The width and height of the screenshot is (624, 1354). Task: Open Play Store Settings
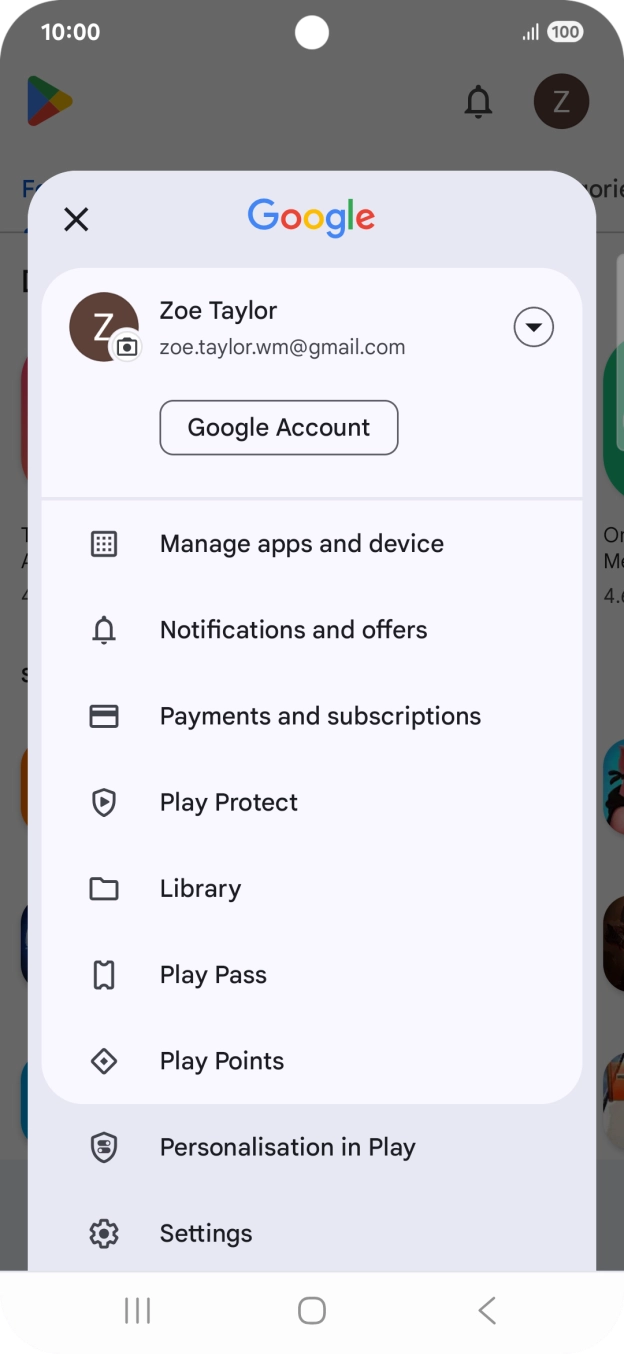pyautogui.click(x=206, y=1233)
